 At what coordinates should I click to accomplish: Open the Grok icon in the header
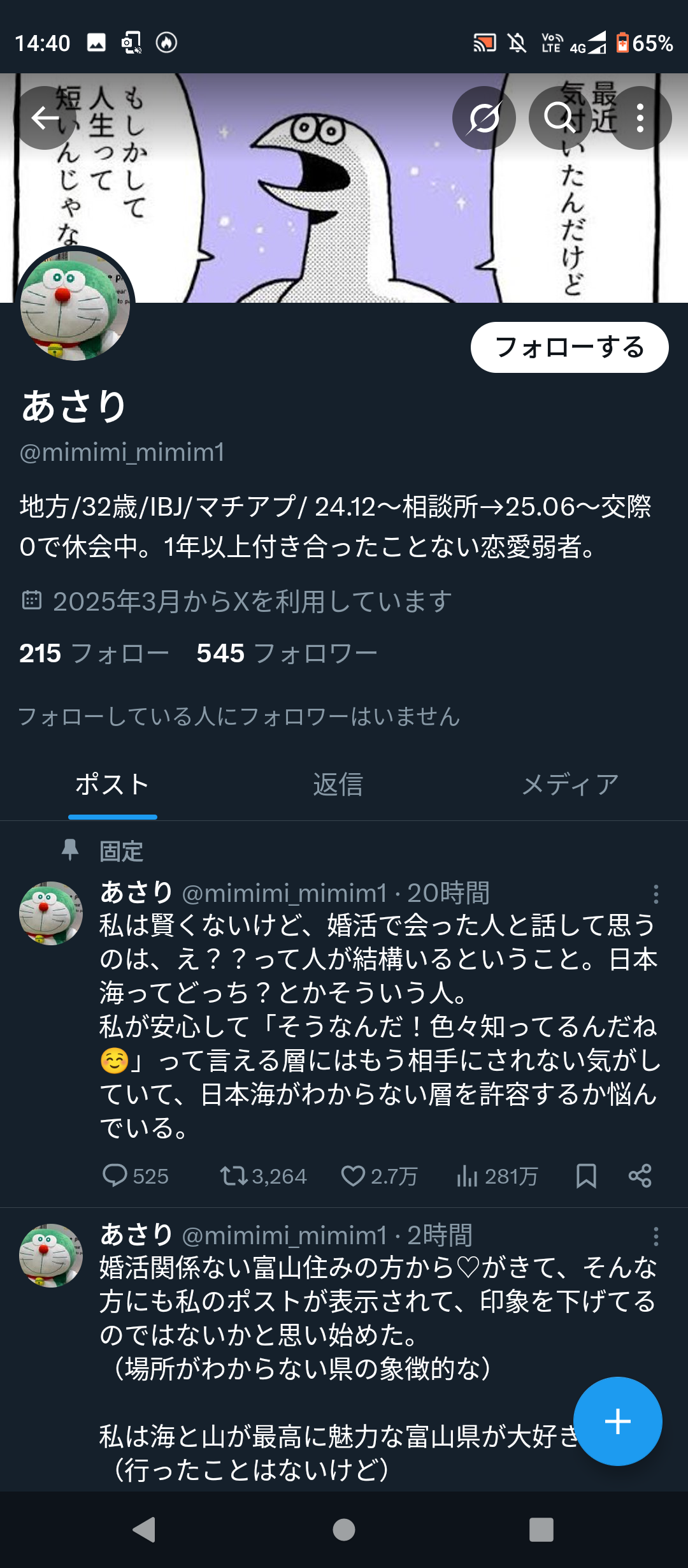(484, 118)
